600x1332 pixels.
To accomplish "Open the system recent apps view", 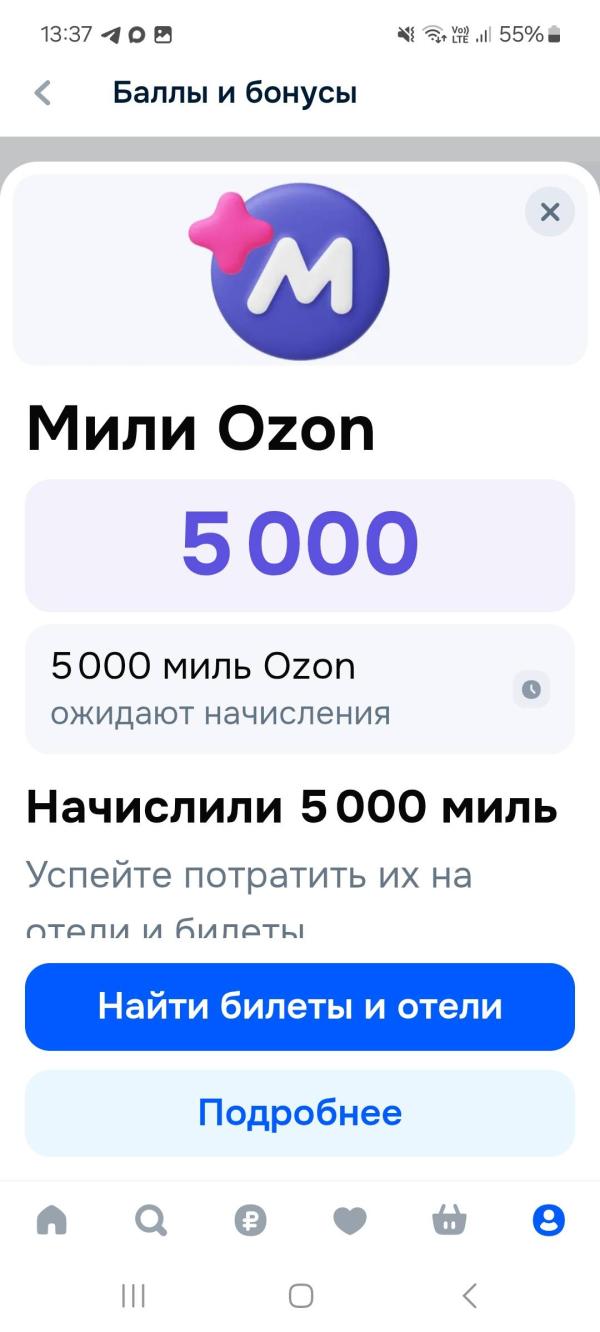I will pos(133,1296).
